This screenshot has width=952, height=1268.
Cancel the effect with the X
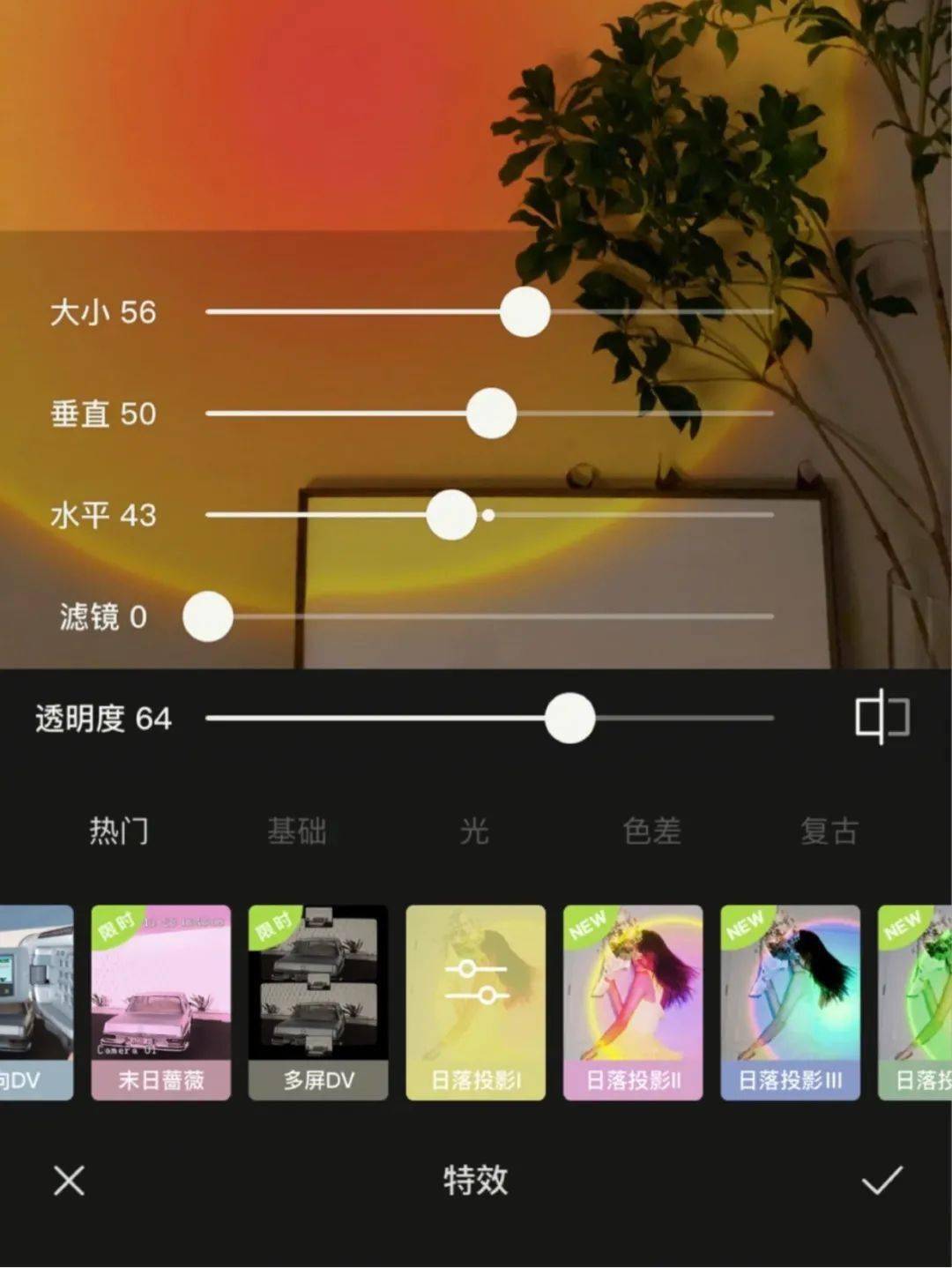coord(69,1180)
